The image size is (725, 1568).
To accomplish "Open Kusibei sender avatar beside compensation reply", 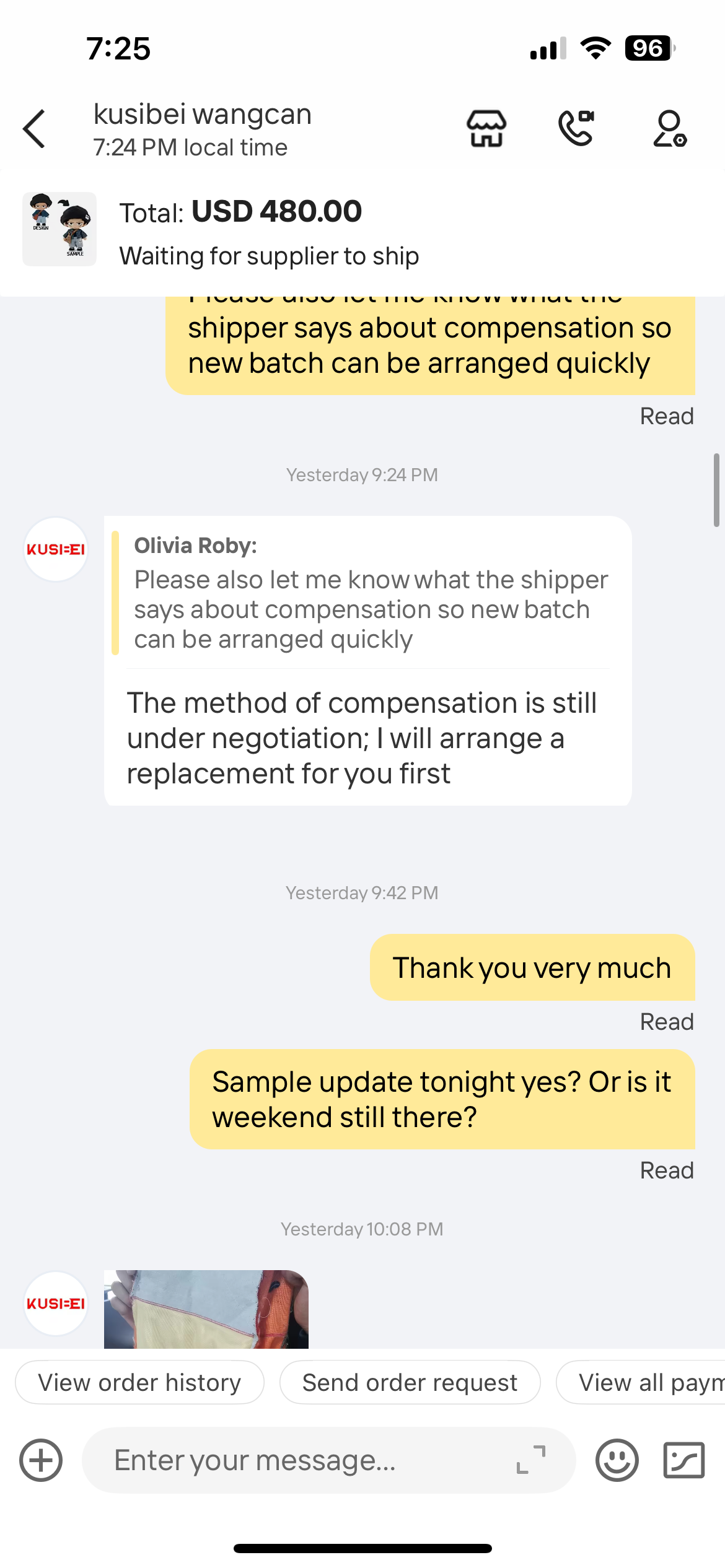I will coord(56,549).
